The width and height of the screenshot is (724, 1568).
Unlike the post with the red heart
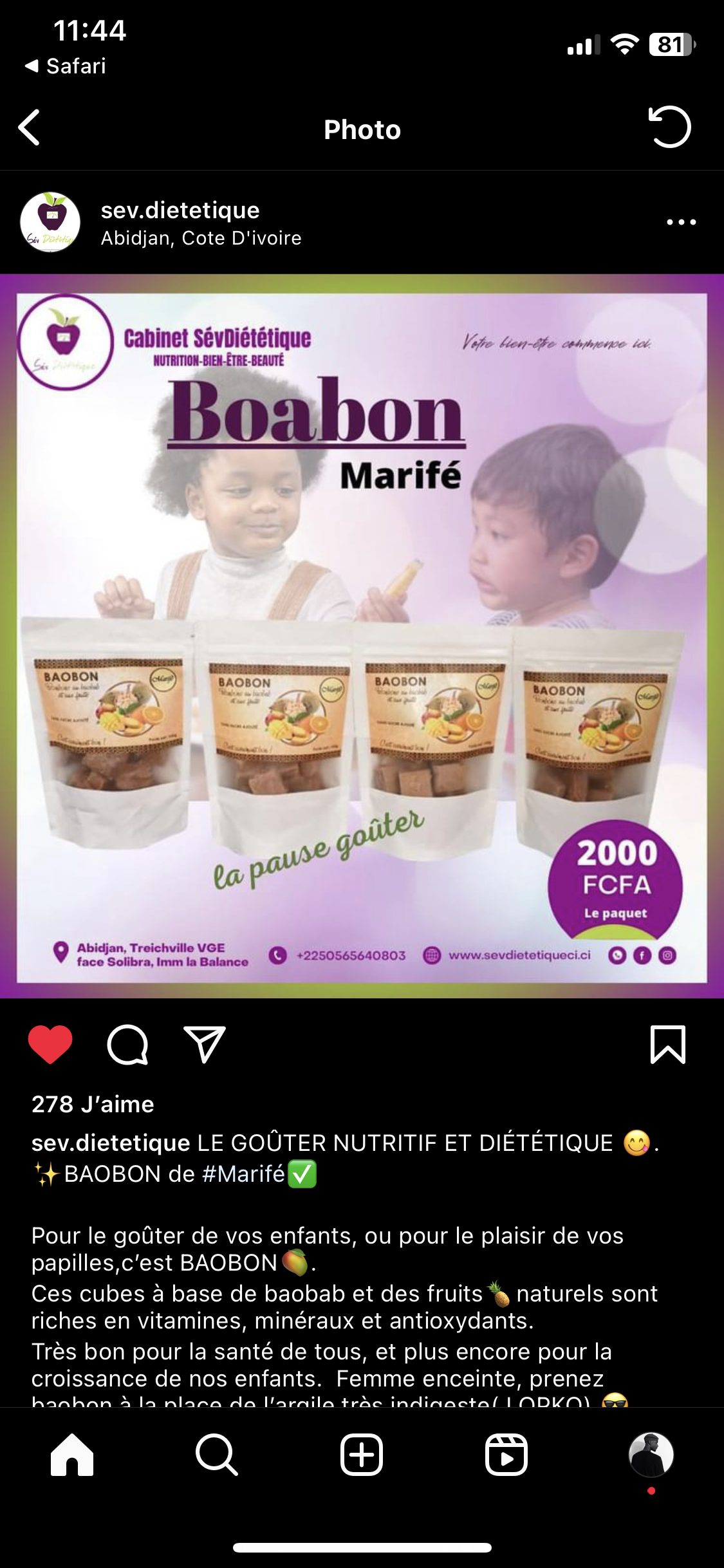coord(50,1044)
